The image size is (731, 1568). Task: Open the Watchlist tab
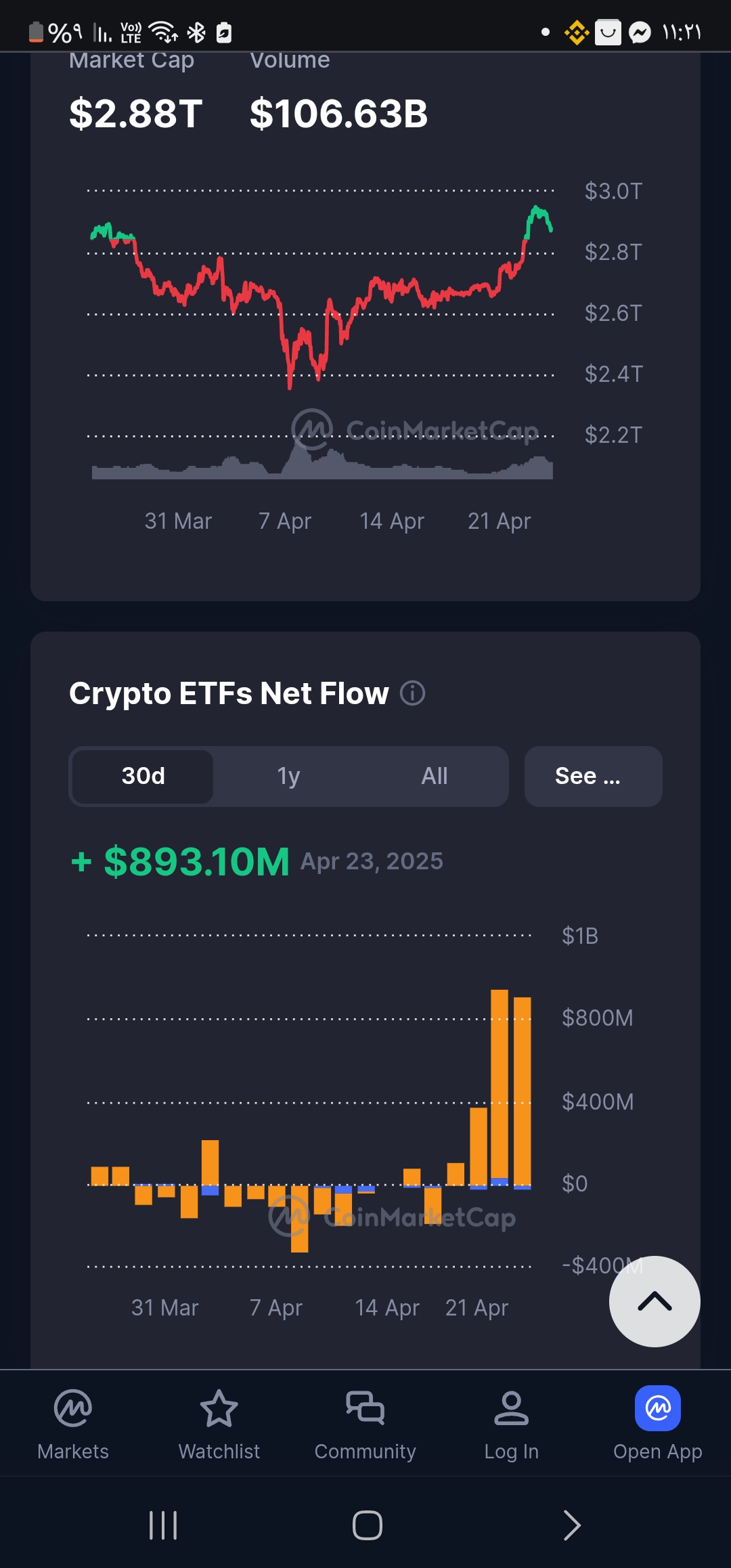219,1423
